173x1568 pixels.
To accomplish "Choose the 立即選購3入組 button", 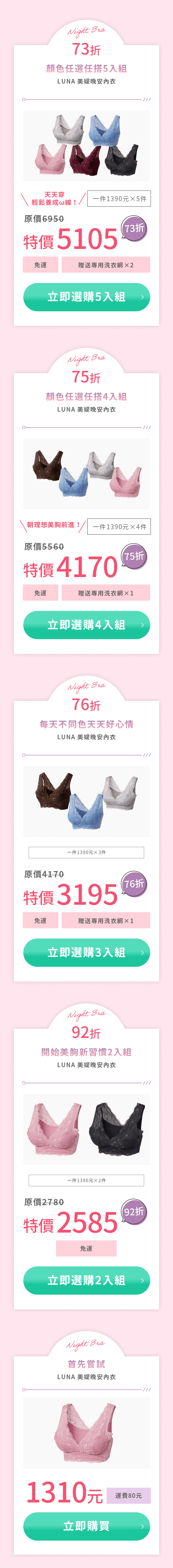I will point(86,953).
